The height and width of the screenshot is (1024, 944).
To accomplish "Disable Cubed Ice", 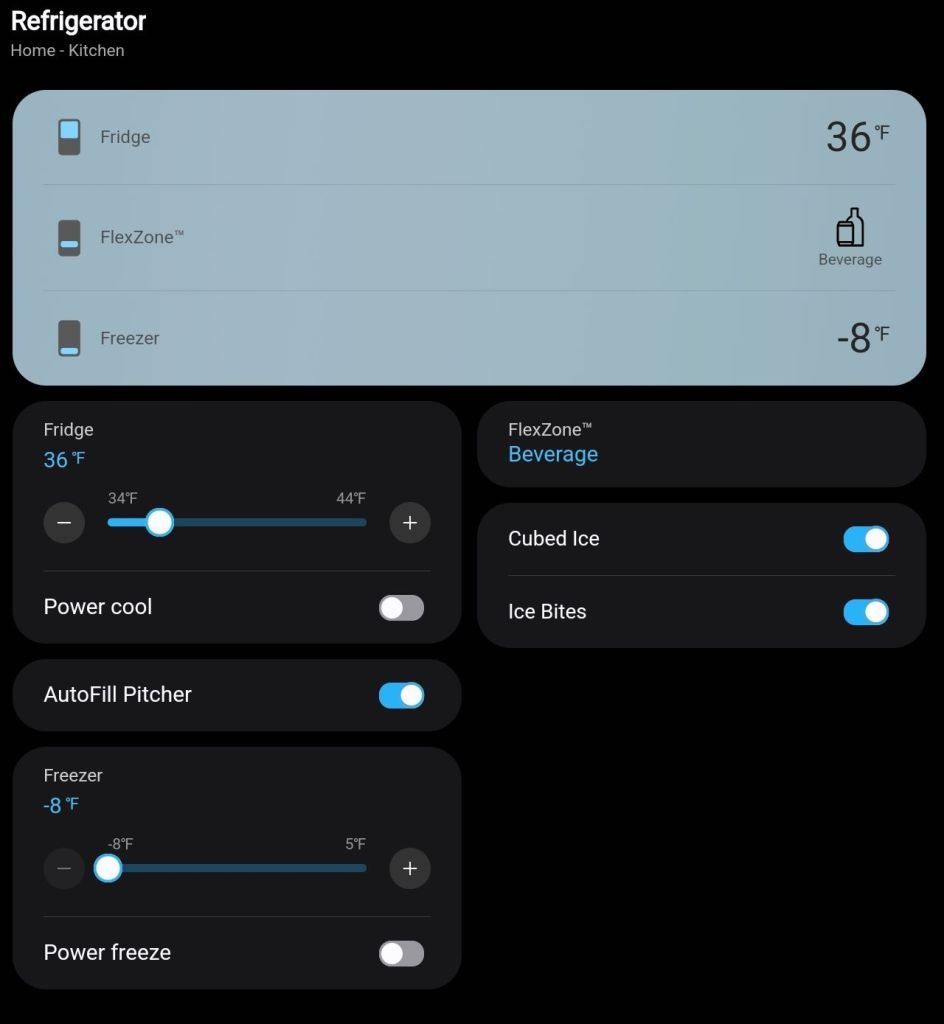I will [865, 539].
